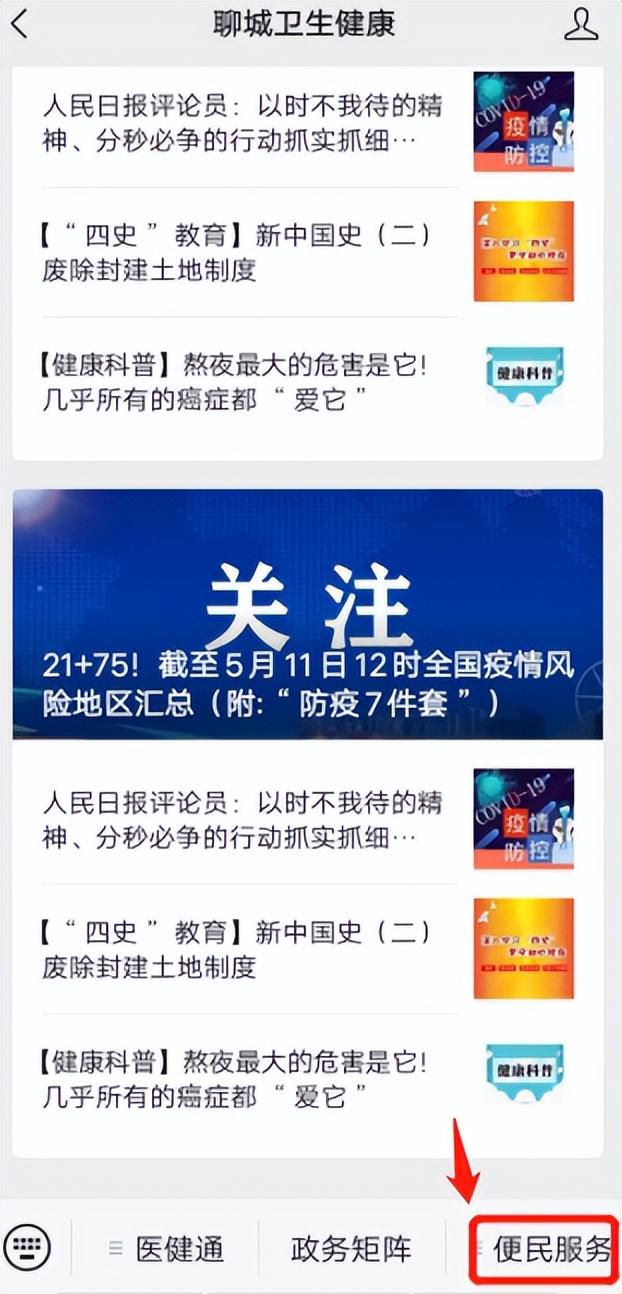Switch to keyboard input mode
The image size is (622, 1294).
click(x=26, y=1246)
